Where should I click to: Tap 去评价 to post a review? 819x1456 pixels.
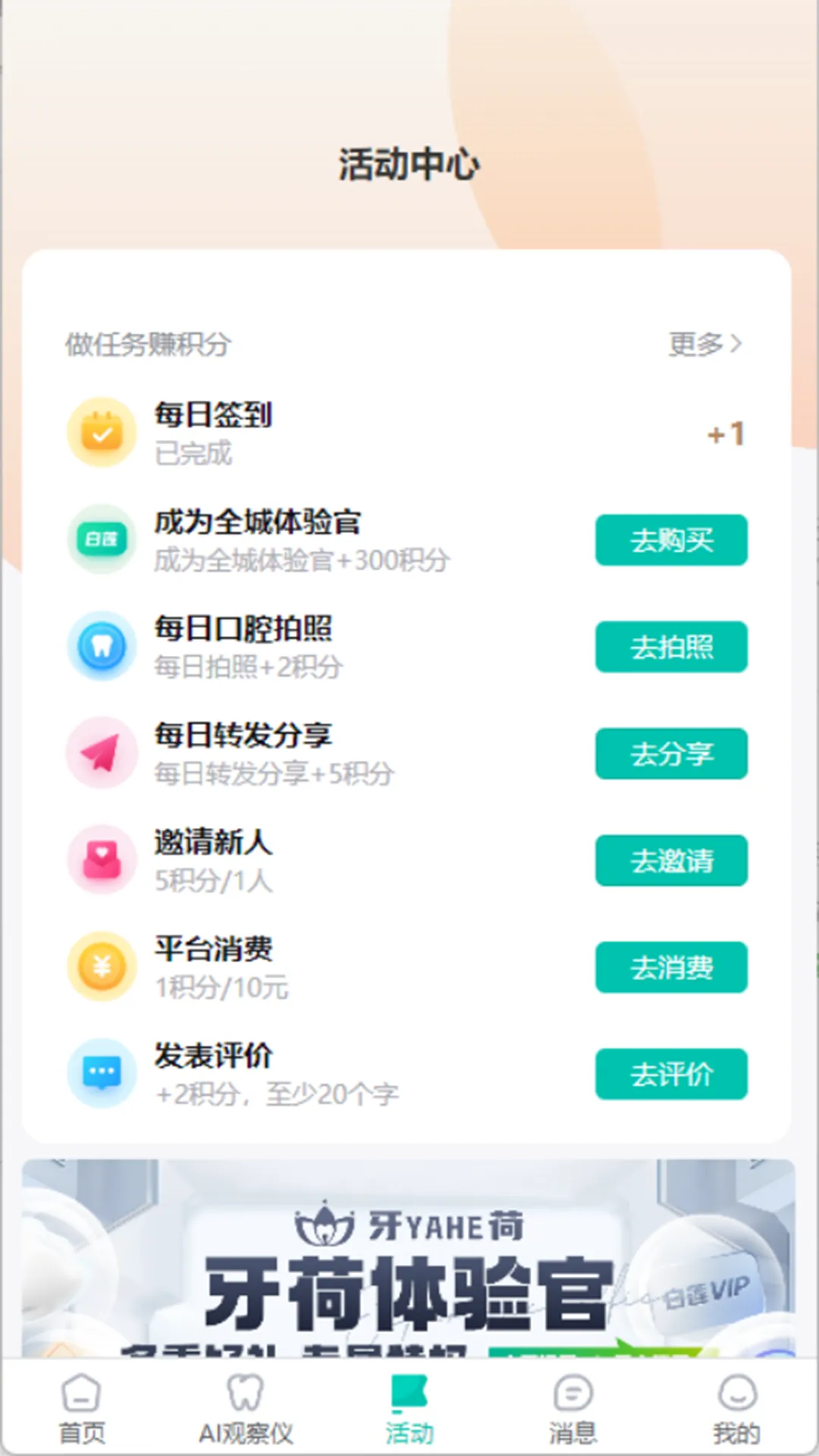(671, 1074)
